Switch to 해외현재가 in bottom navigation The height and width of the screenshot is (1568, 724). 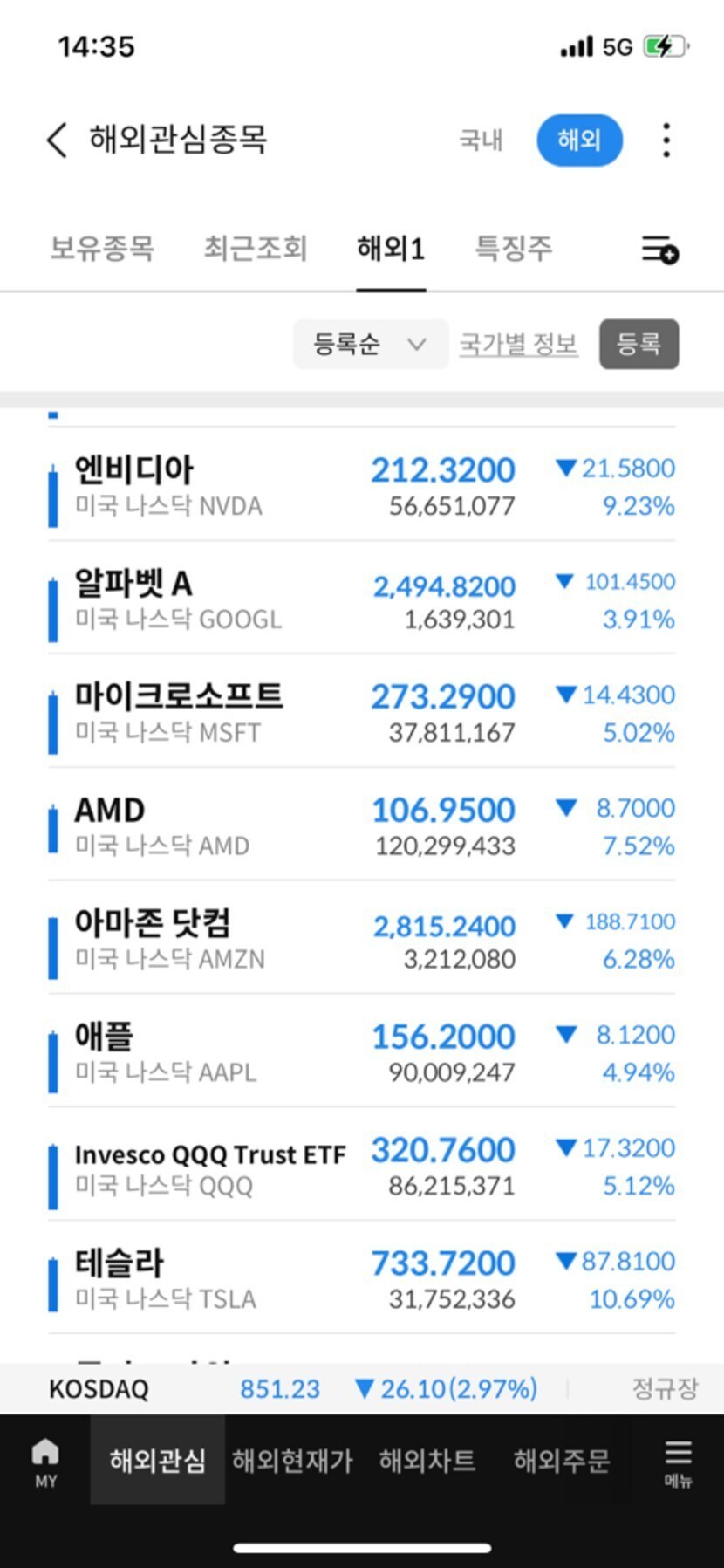coord(292,1461)
